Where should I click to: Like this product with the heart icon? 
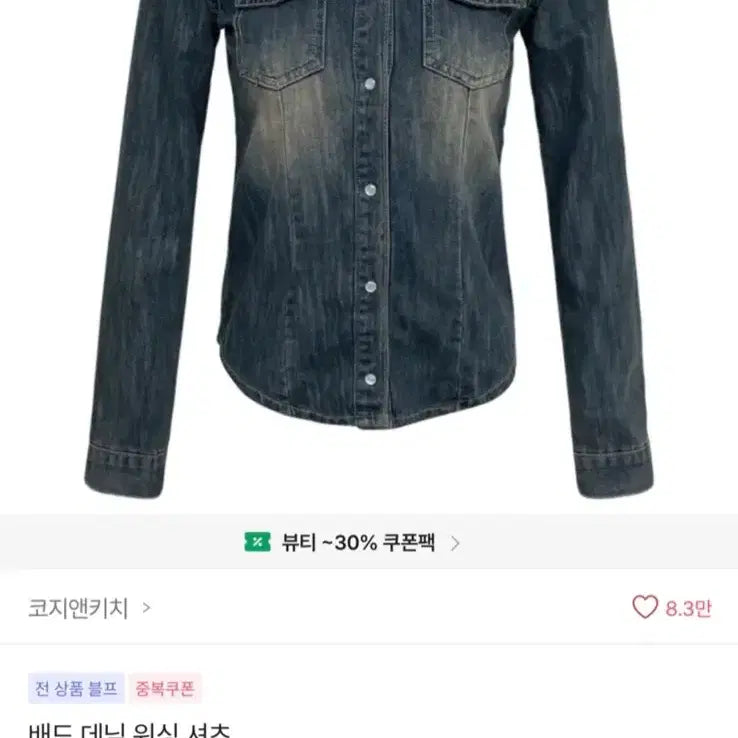(645, 608)
